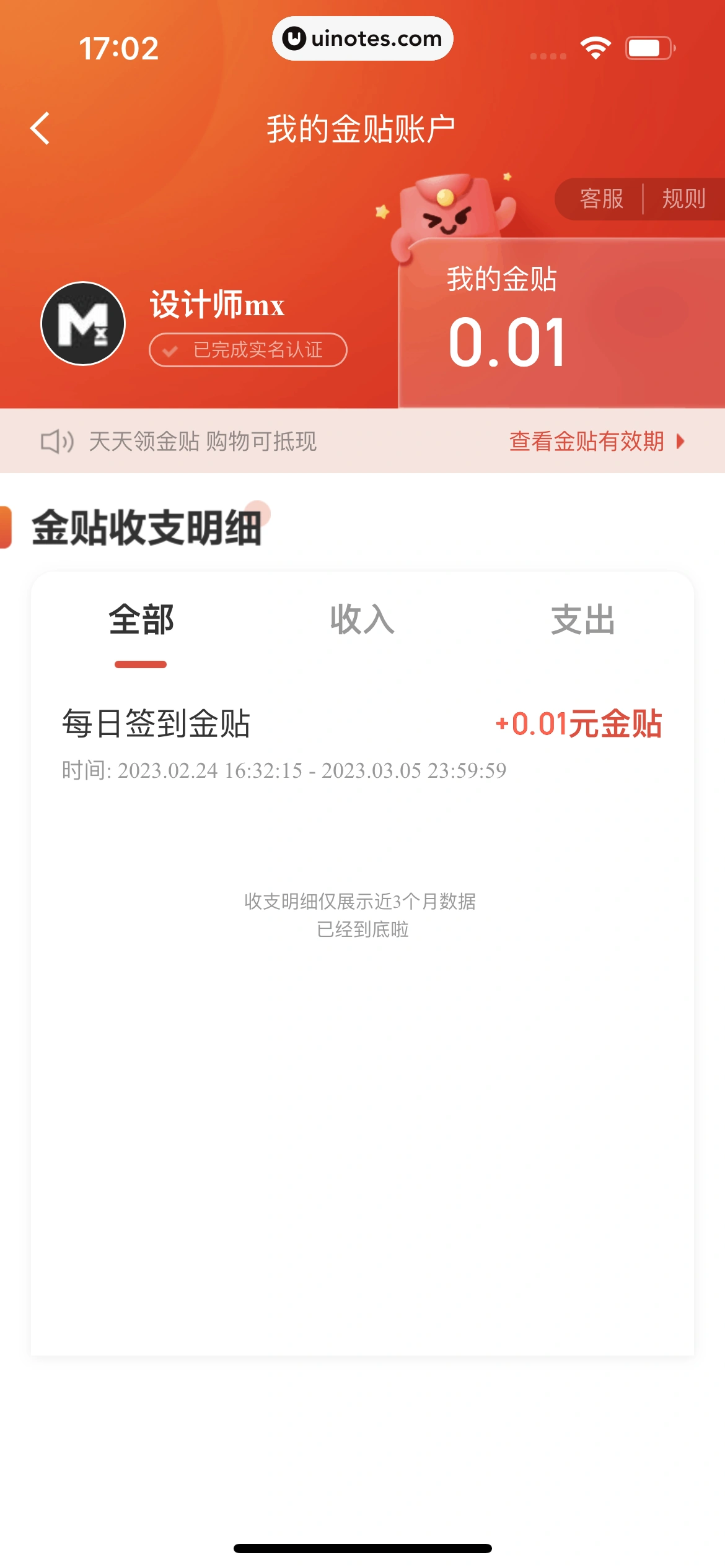Switch to the 收入 tab

pos(362,621)
